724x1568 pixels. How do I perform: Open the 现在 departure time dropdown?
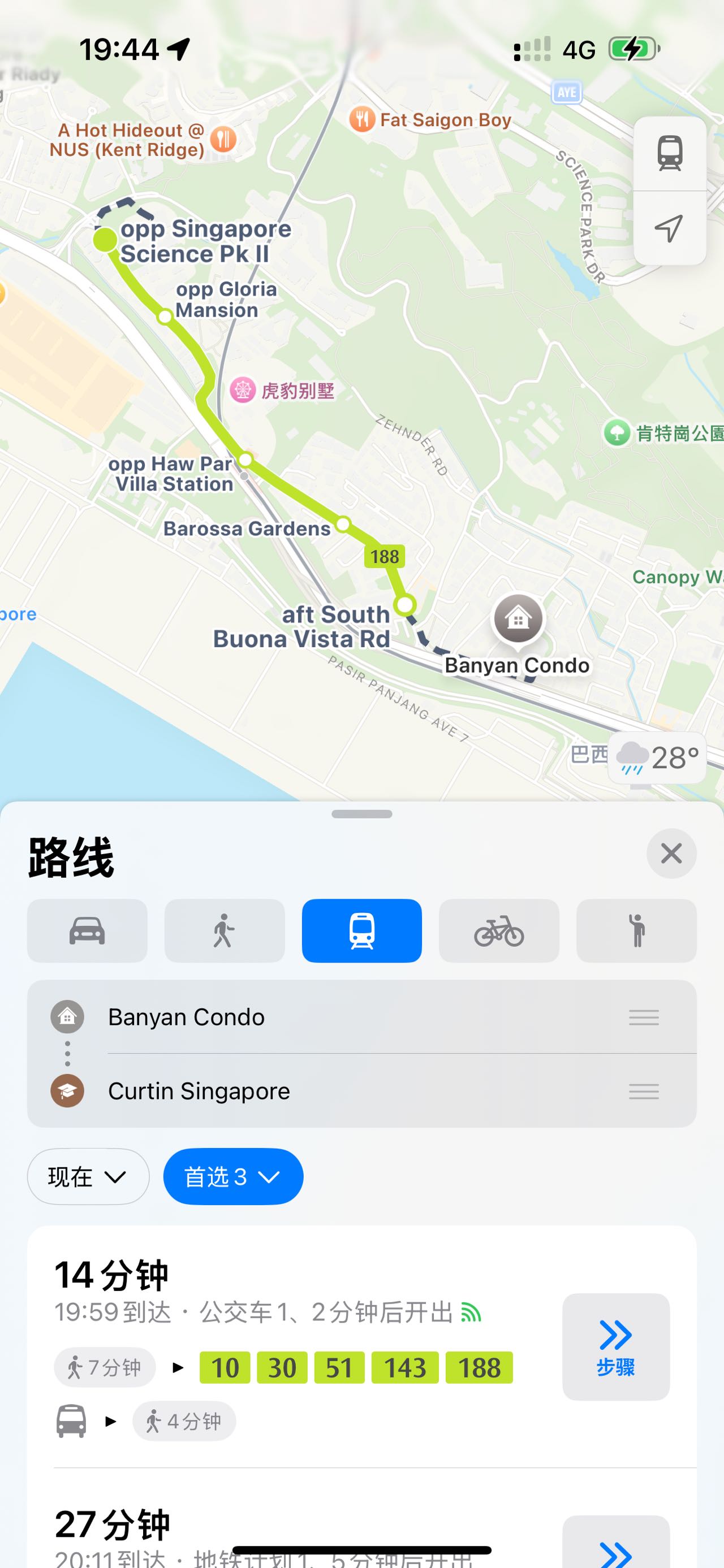(x=88, y=1177)
